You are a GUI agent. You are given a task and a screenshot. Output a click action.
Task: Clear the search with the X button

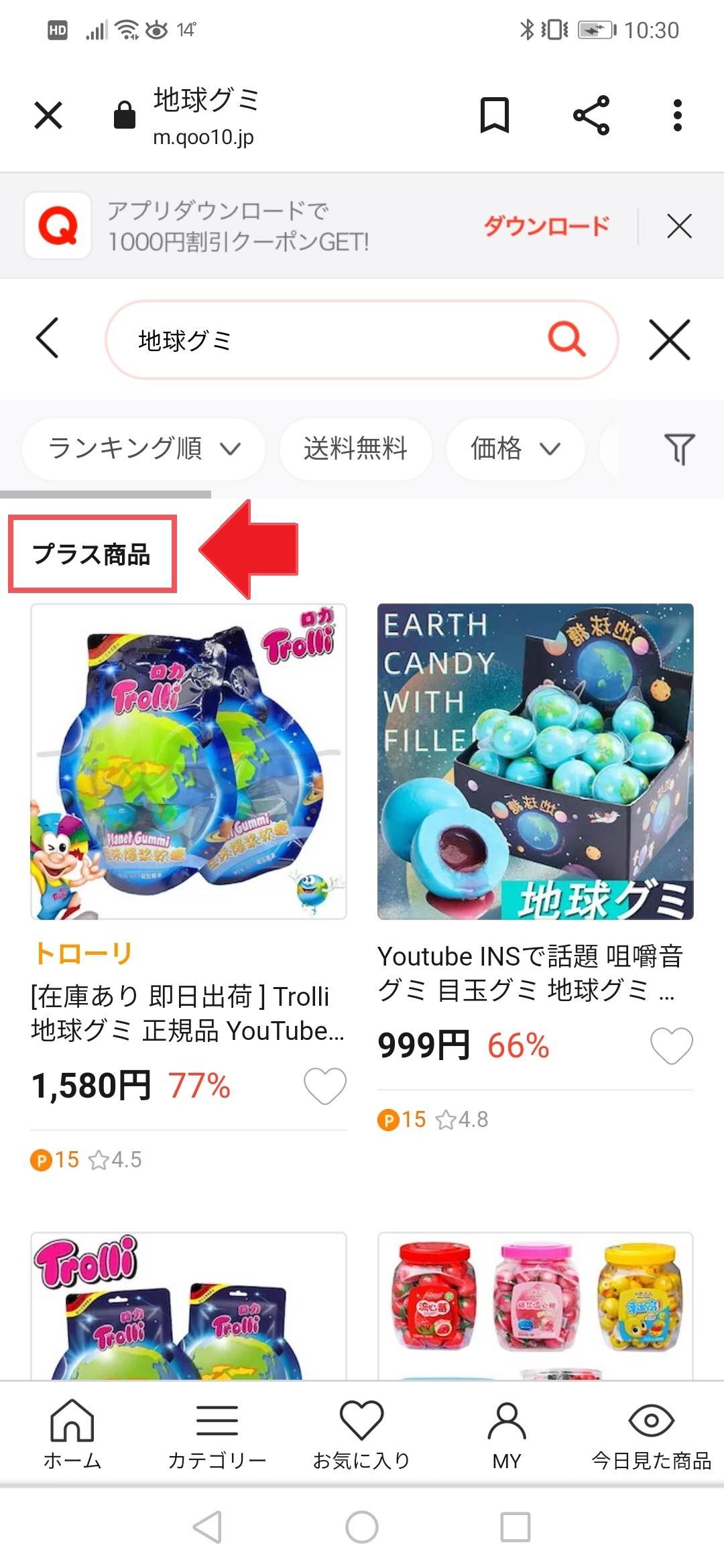tap(669, 340)
